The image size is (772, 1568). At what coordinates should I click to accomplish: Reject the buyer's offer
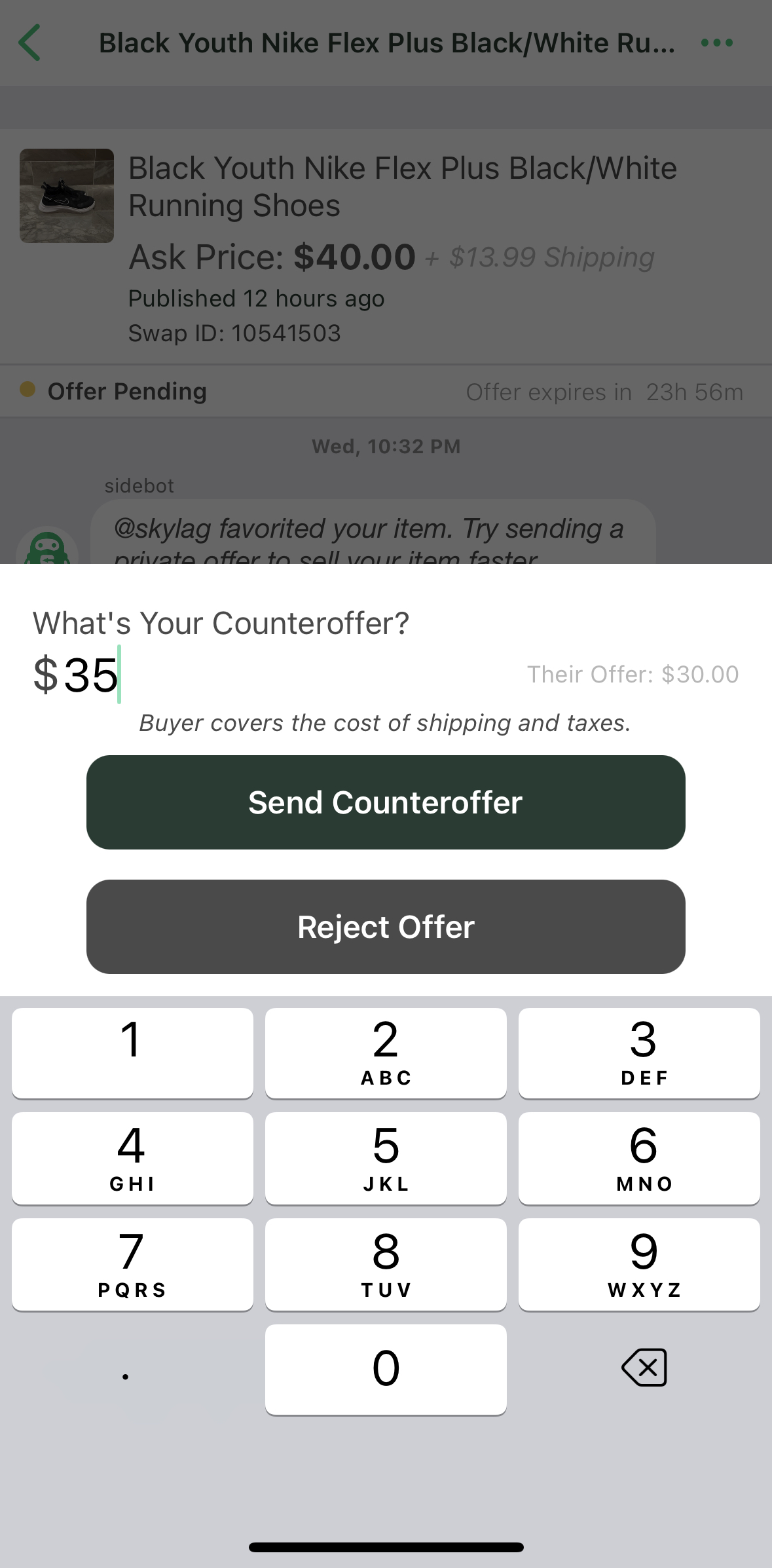(386, 927)
